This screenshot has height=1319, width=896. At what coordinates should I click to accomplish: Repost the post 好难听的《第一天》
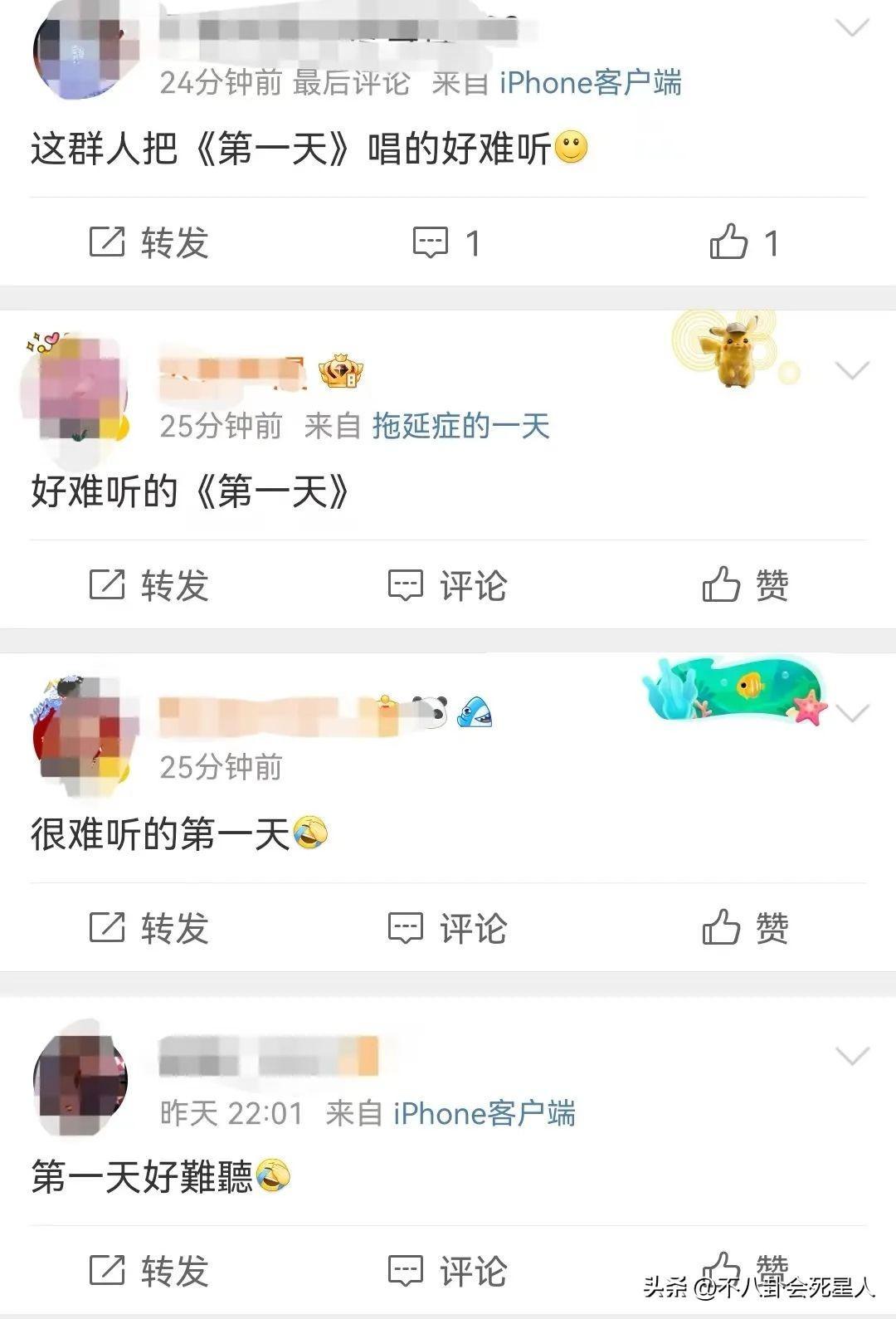pos(149,585)
